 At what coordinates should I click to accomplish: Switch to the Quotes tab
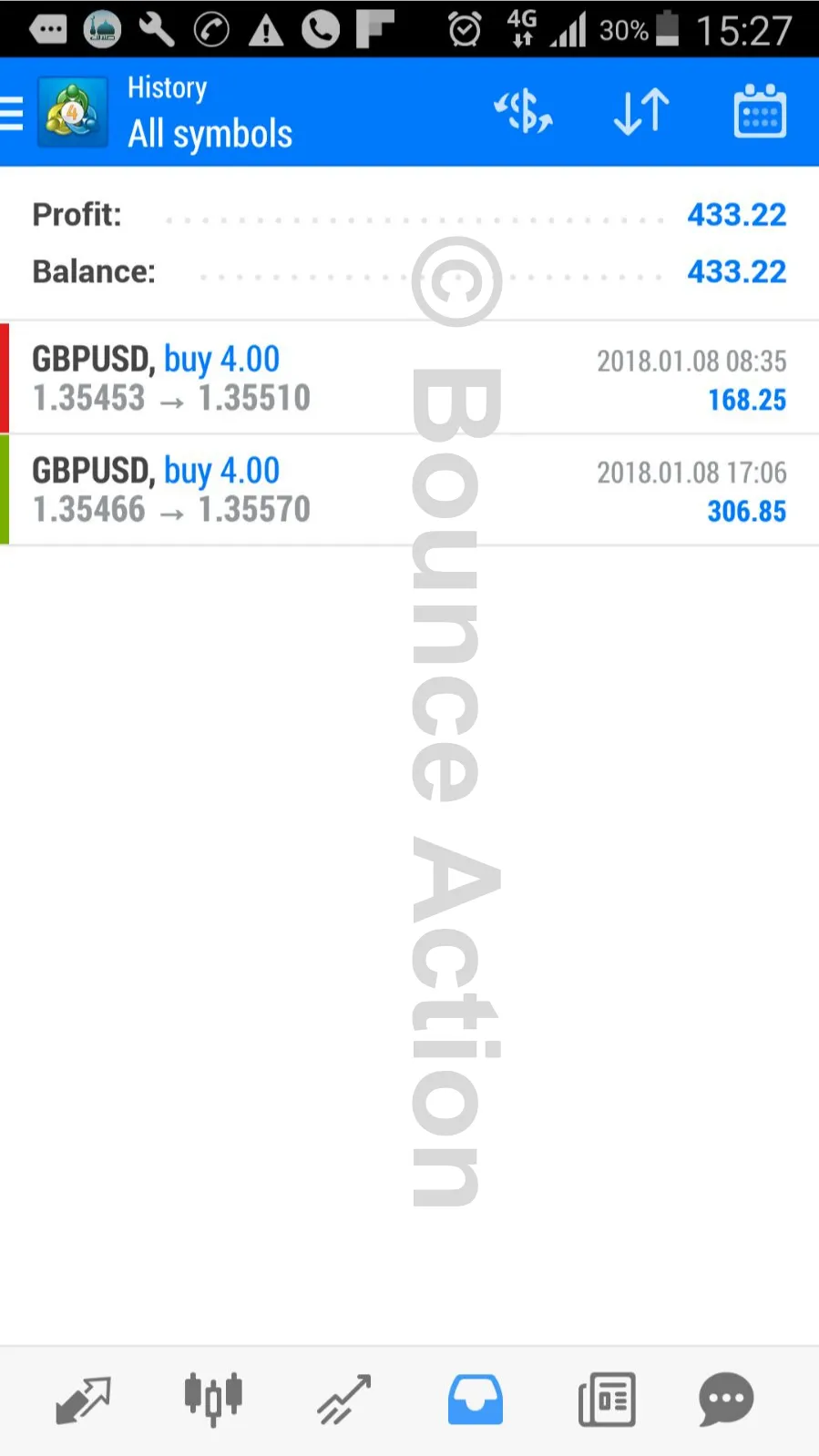(83, 1399)
